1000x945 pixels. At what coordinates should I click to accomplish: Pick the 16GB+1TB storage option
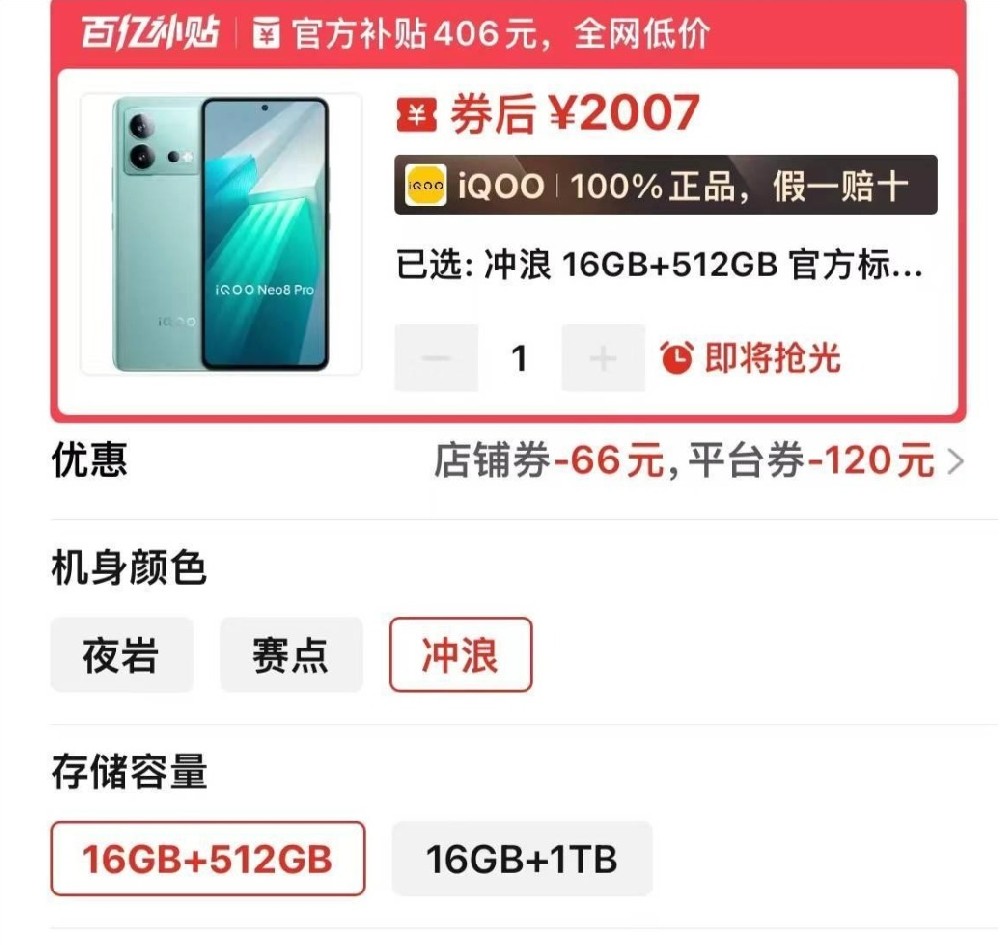(521, 859)
